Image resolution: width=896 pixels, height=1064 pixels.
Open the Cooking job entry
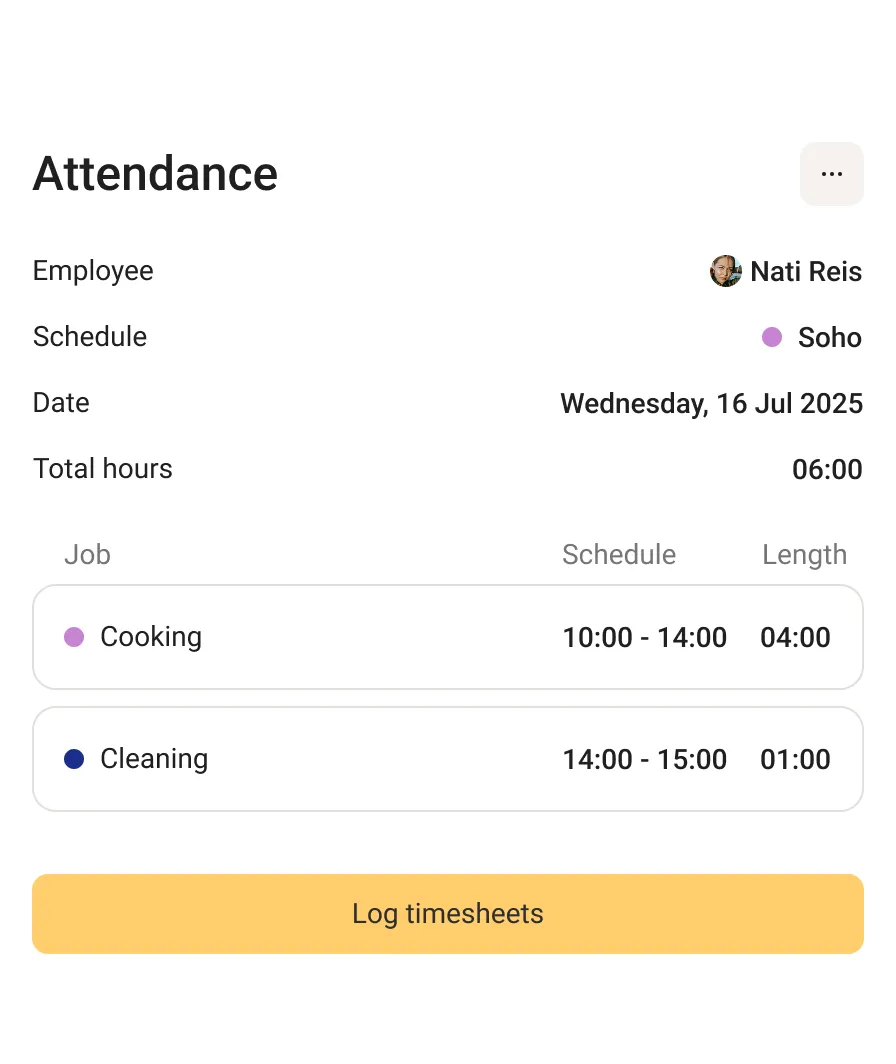coord(447,637)
